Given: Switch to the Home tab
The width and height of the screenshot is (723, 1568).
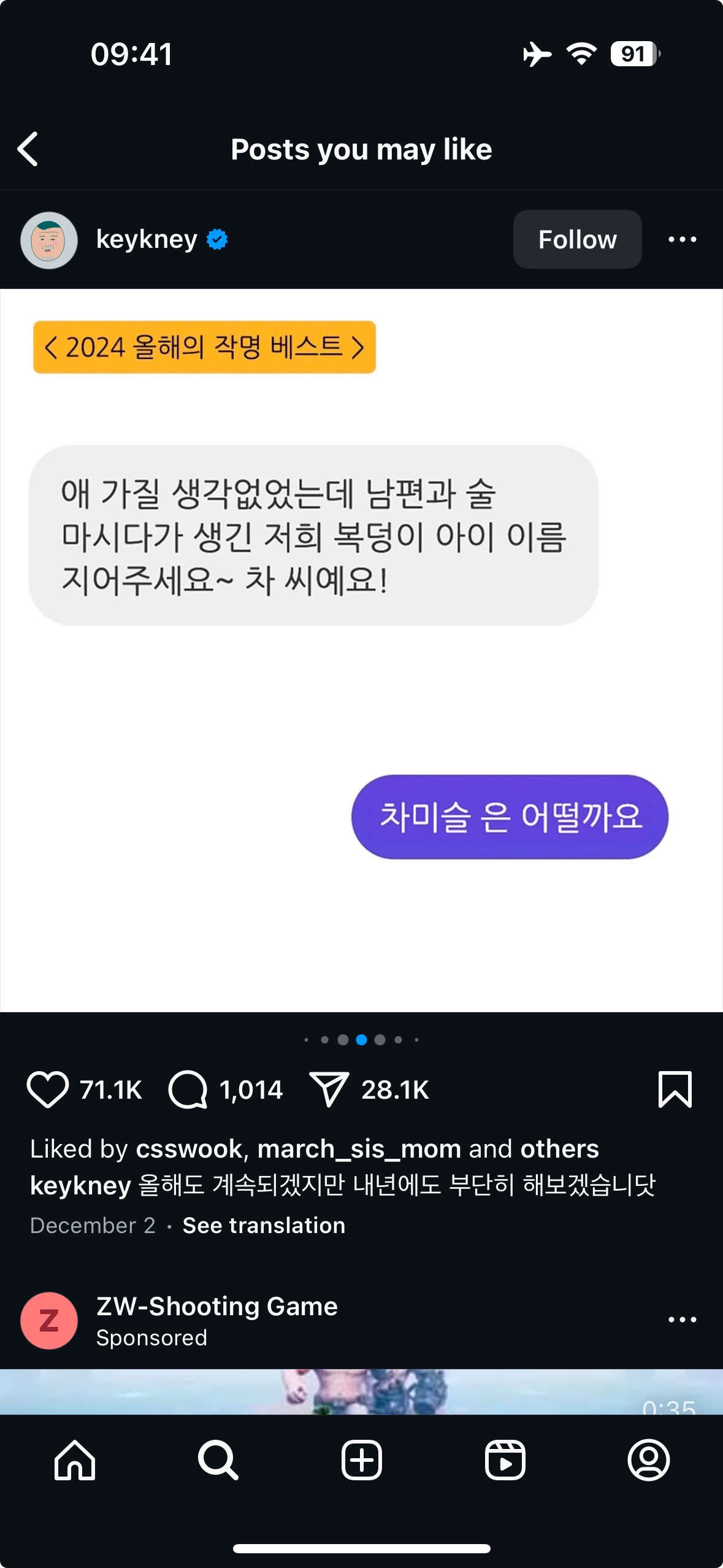Looking at the screenshot, I should point(75,1460).
